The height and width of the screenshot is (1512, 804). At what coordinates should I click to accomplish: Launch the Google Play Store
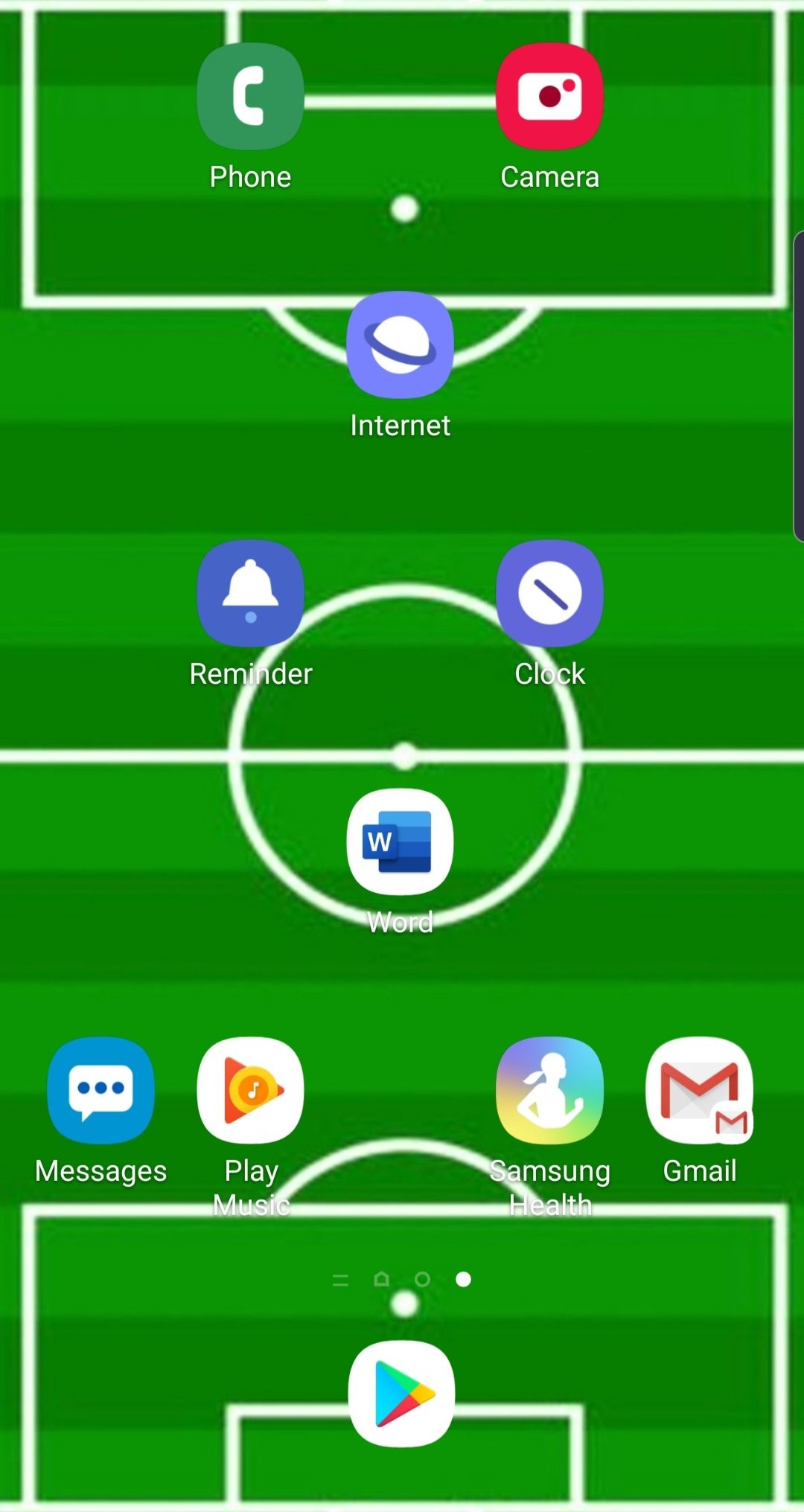401,1394
